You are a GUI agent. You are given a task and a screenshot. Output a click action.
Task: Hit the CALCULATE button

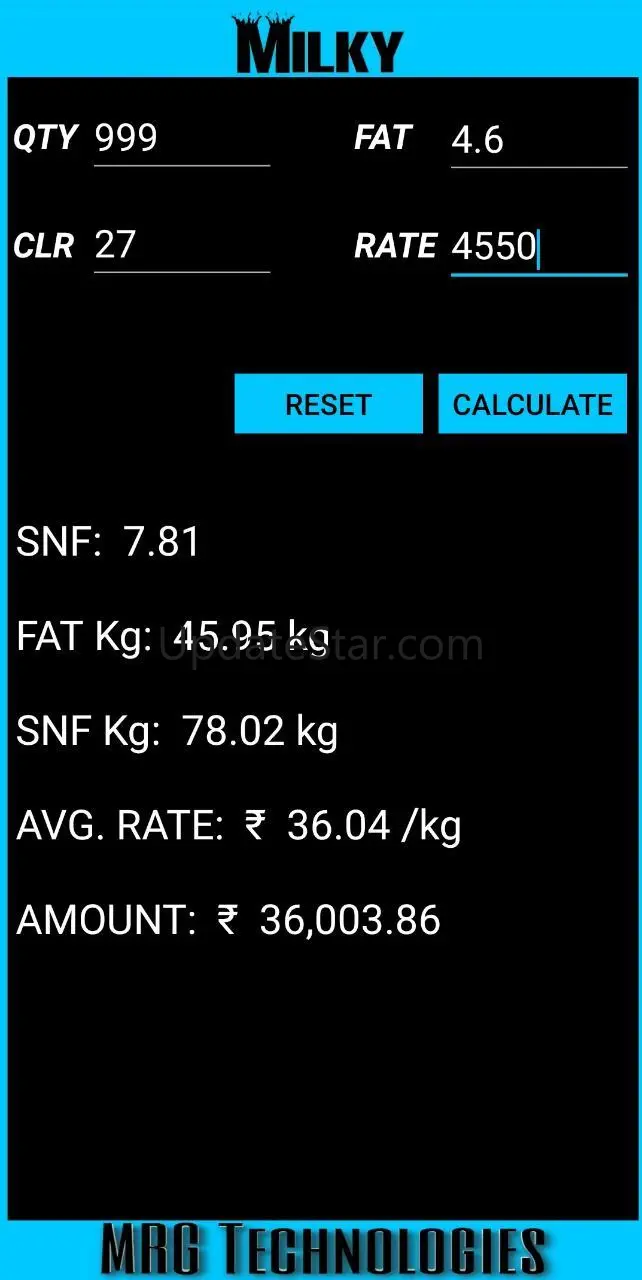532,404
